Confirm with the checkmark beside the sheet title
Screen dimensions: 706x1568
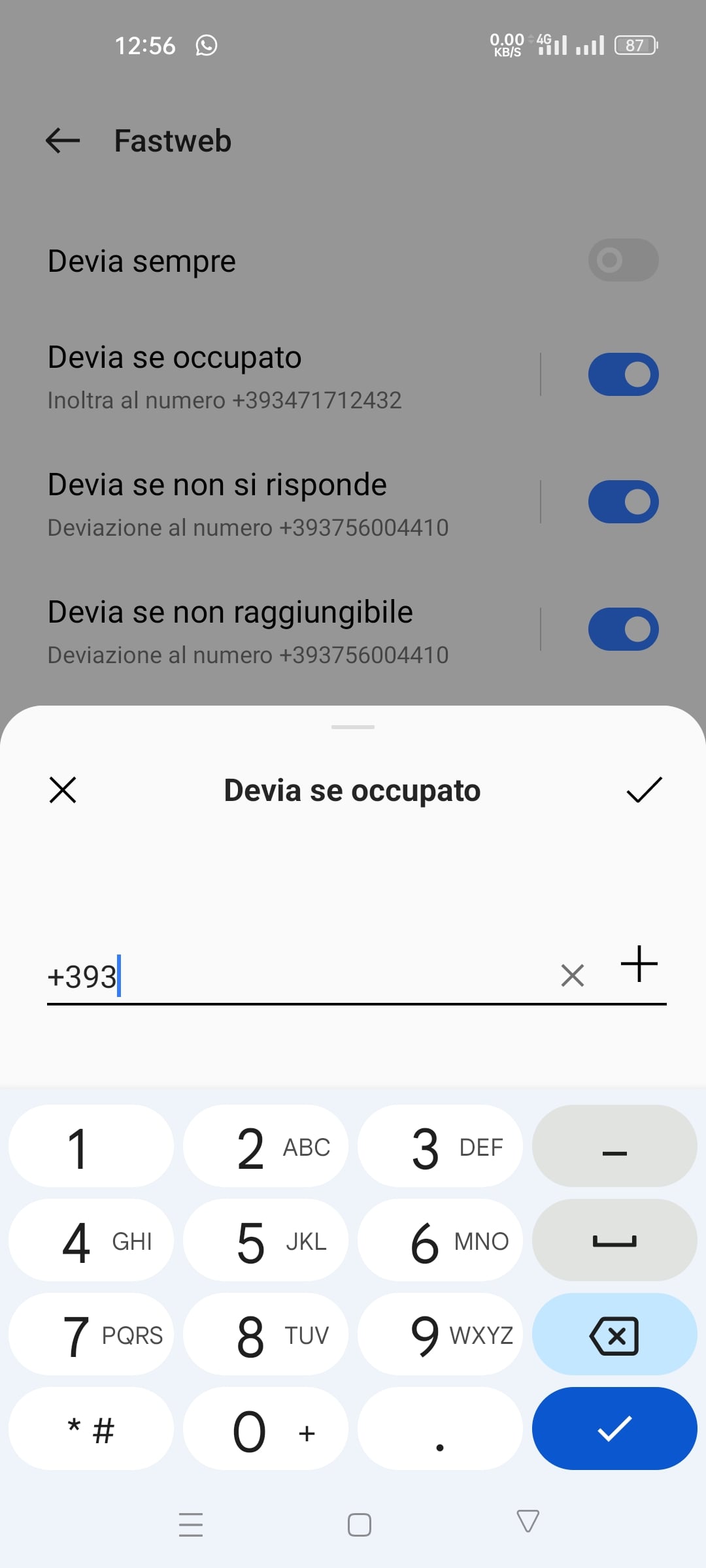(x=644, y=790)
